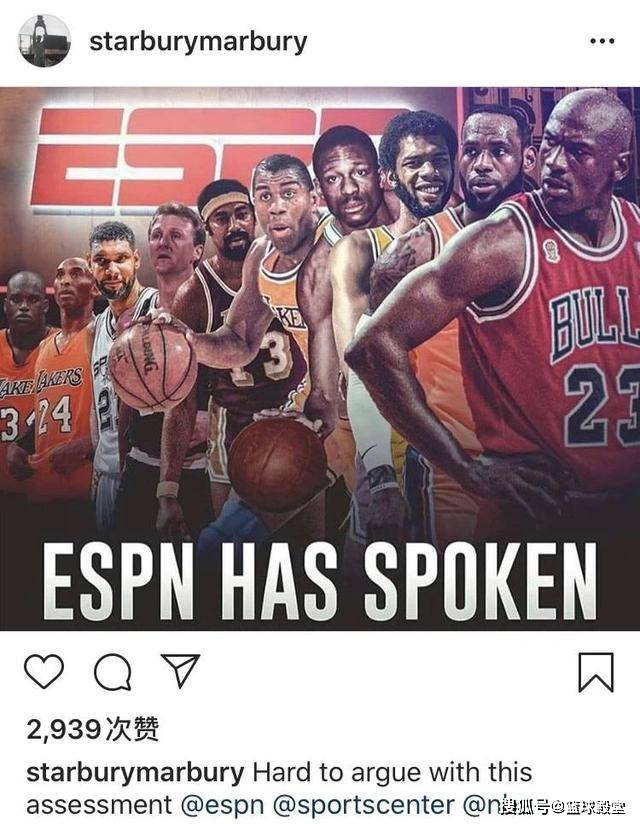Open comments via the speech bubble icon
The height and width of the screenshot is (824, 640).
112,672
